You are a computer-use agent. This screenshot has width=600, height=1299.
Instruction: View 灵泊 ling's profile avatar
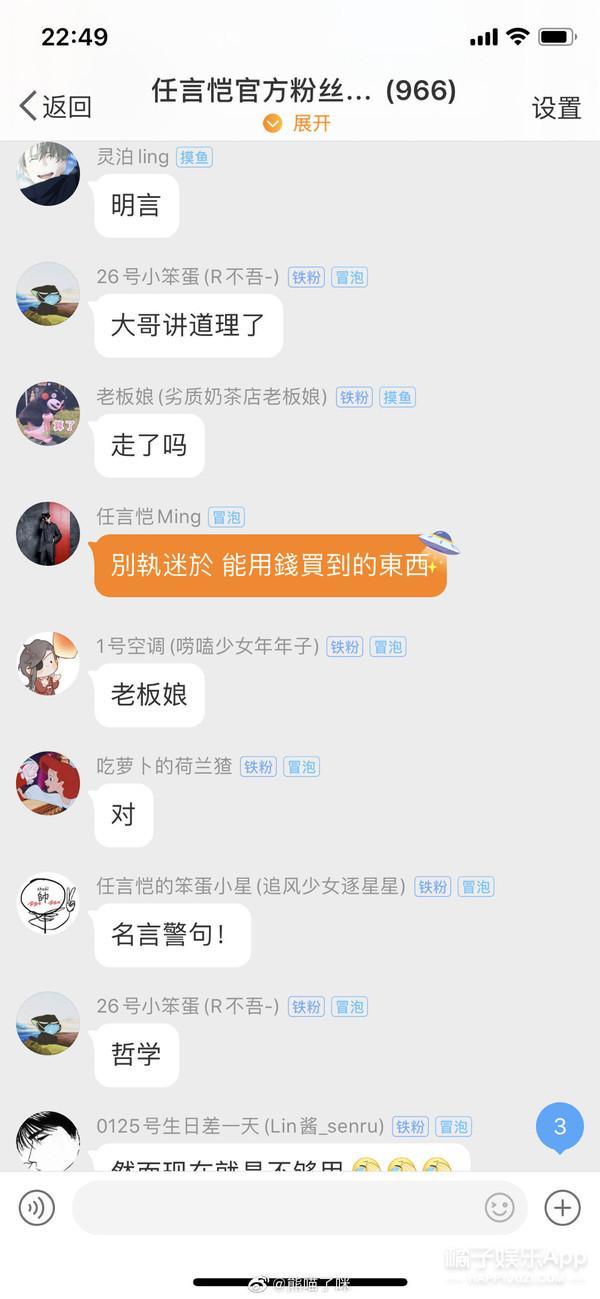[48, 174]
